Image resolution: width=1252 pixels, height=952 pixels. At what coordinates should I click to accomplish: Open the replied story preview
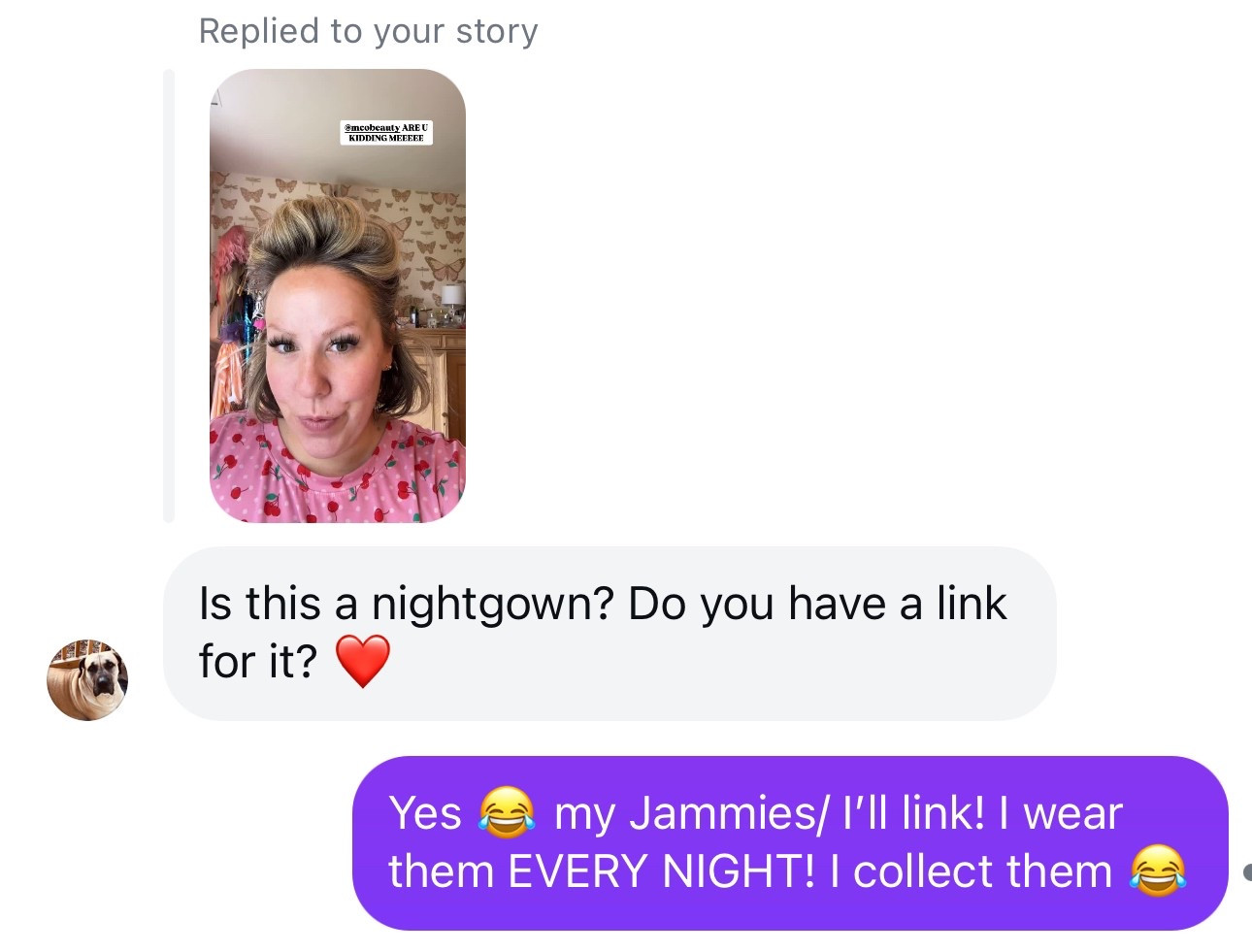337,295
